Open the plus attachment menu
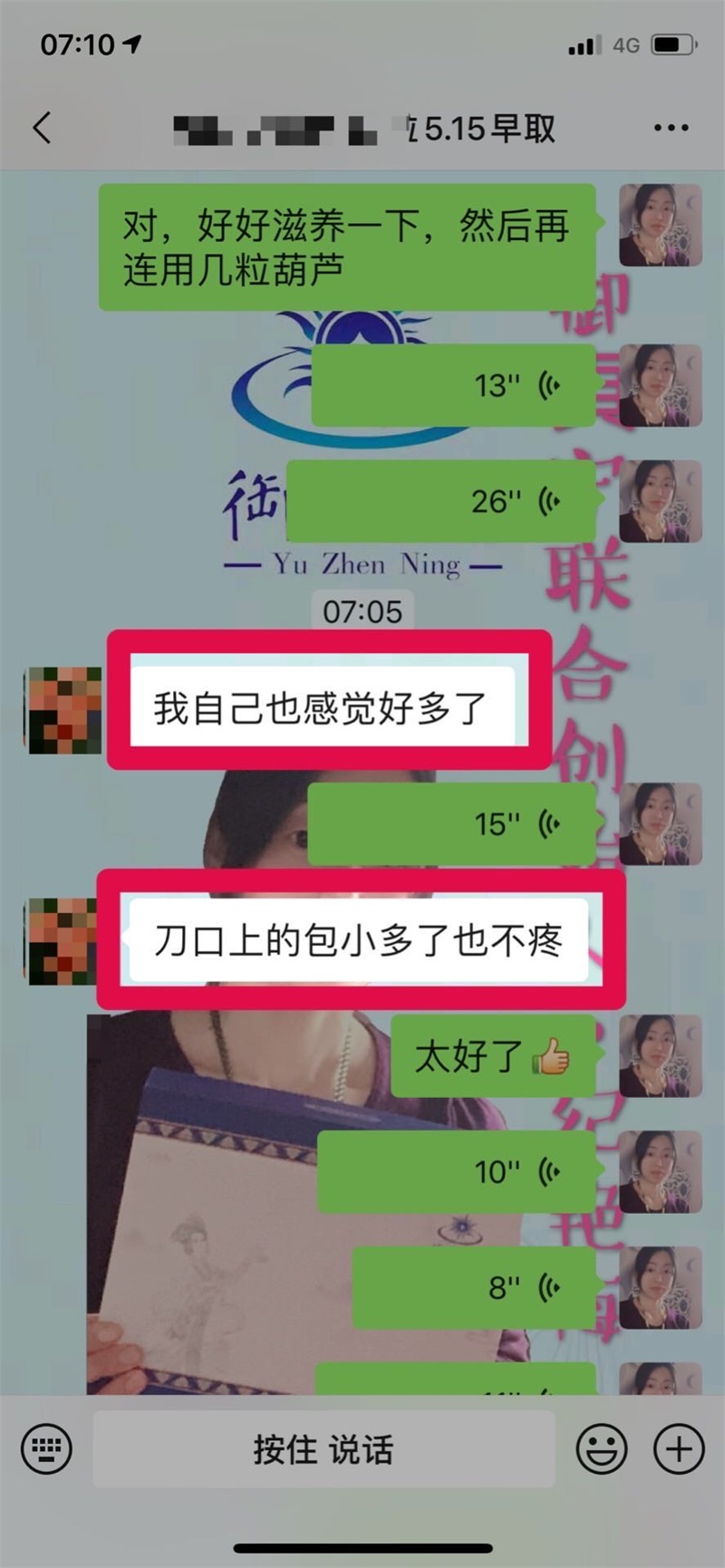This screenshot has width=725, height=1568. point(679,1449)
